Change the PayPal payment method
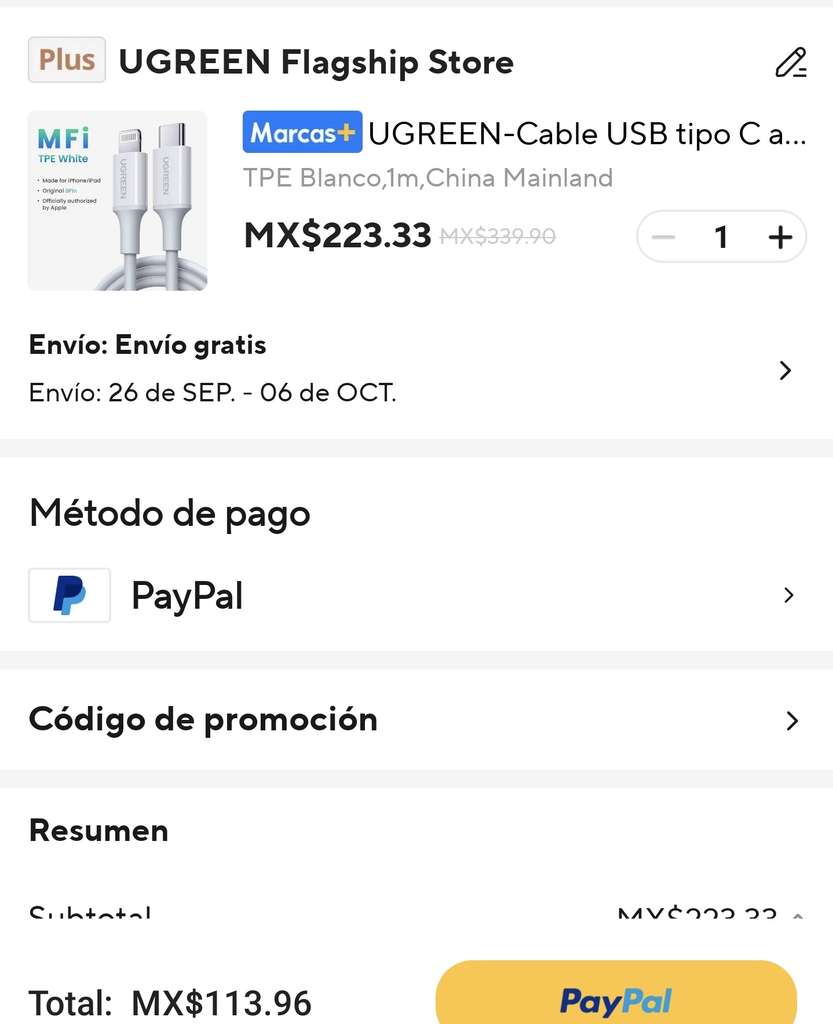 416,595
